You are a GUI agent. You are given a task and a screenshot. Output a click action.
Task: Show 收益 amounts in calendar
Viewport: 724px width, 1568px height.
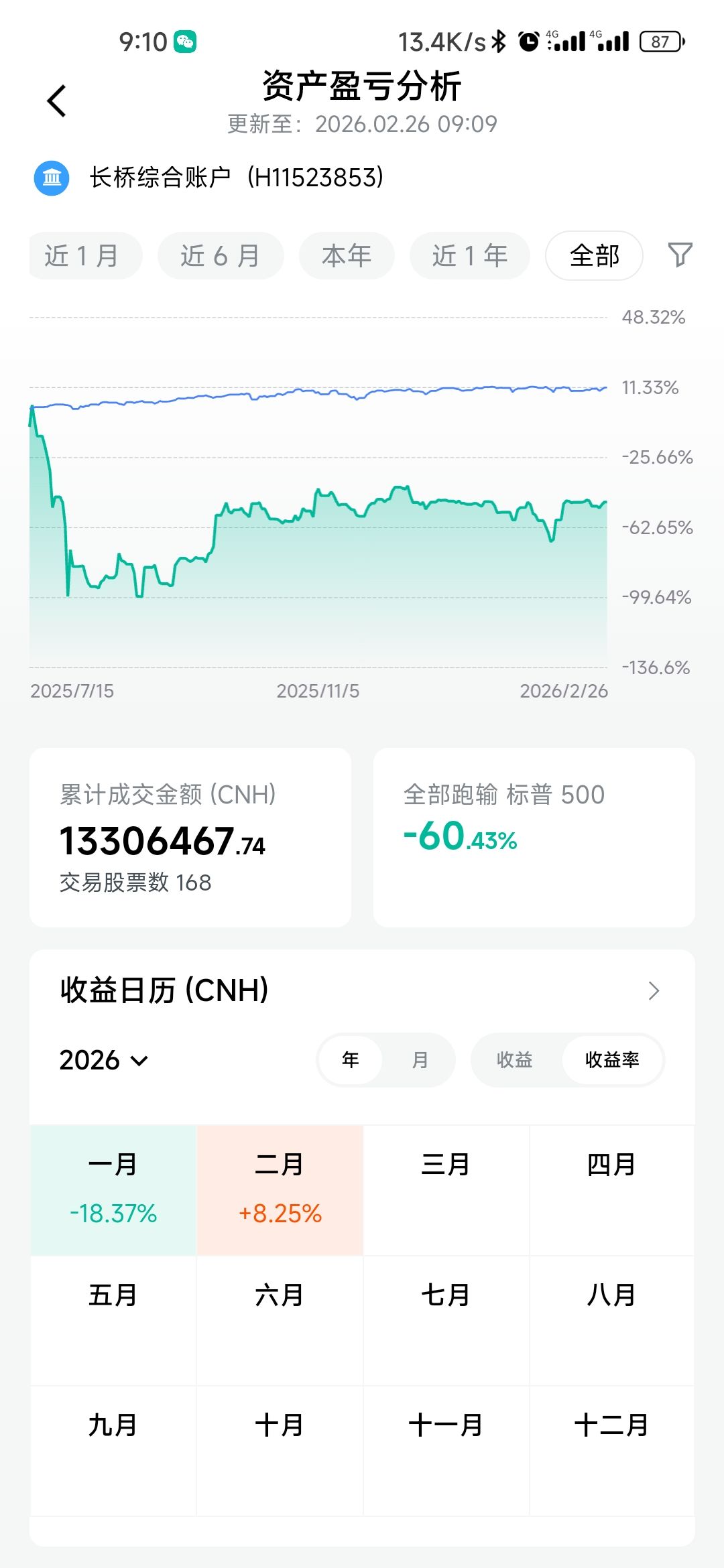click(514, 1060)
